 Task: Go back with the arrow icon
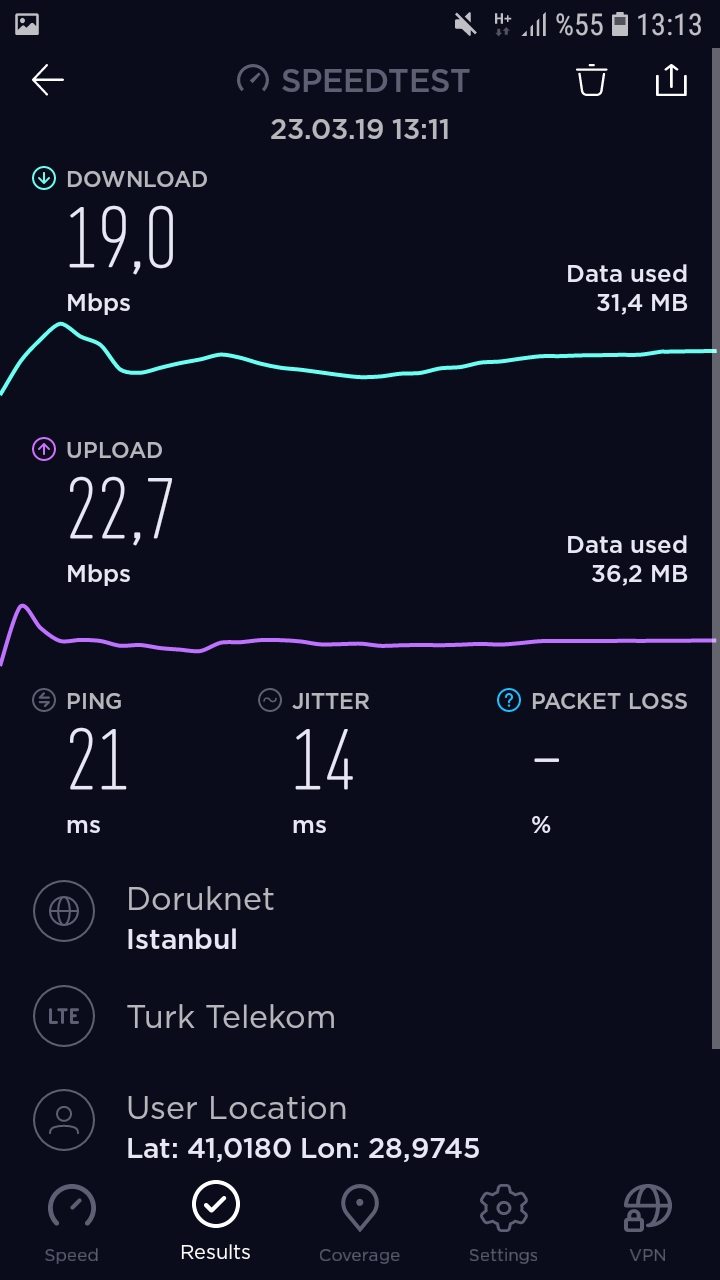[47, 80]
